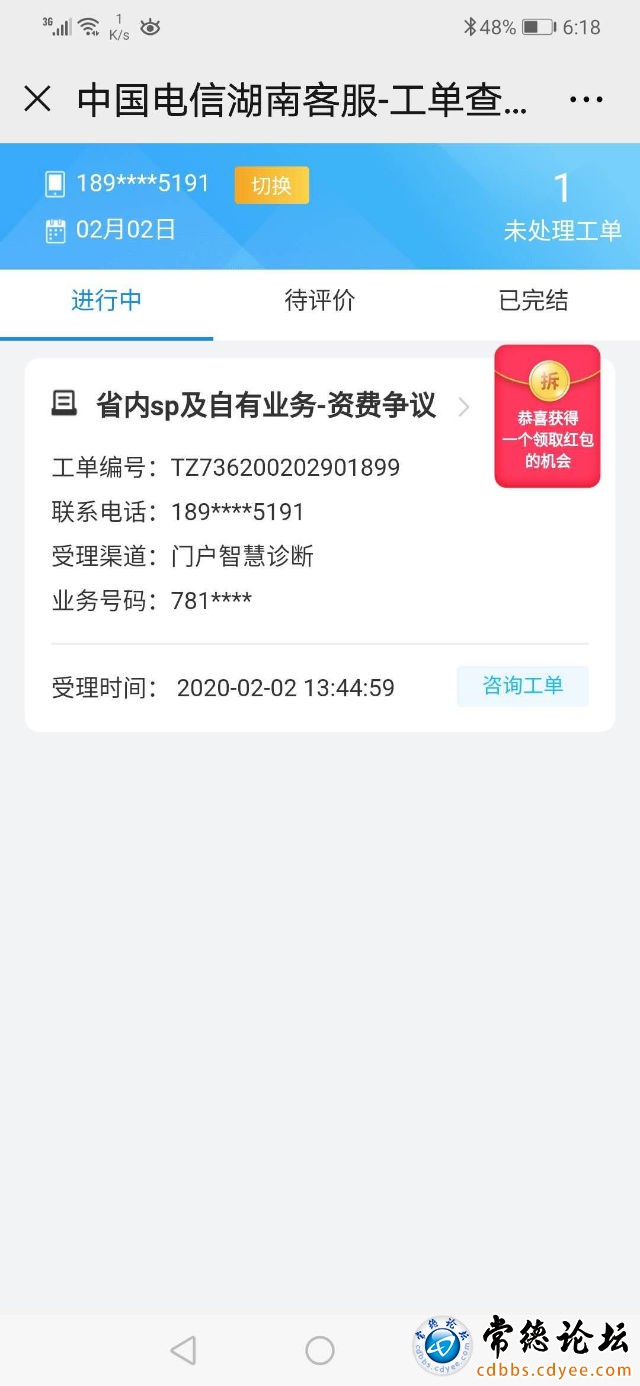Open the red envelope 拆 reward
Image resolution: width=640 pixels, height=1386 pixels.
(548, 415)
